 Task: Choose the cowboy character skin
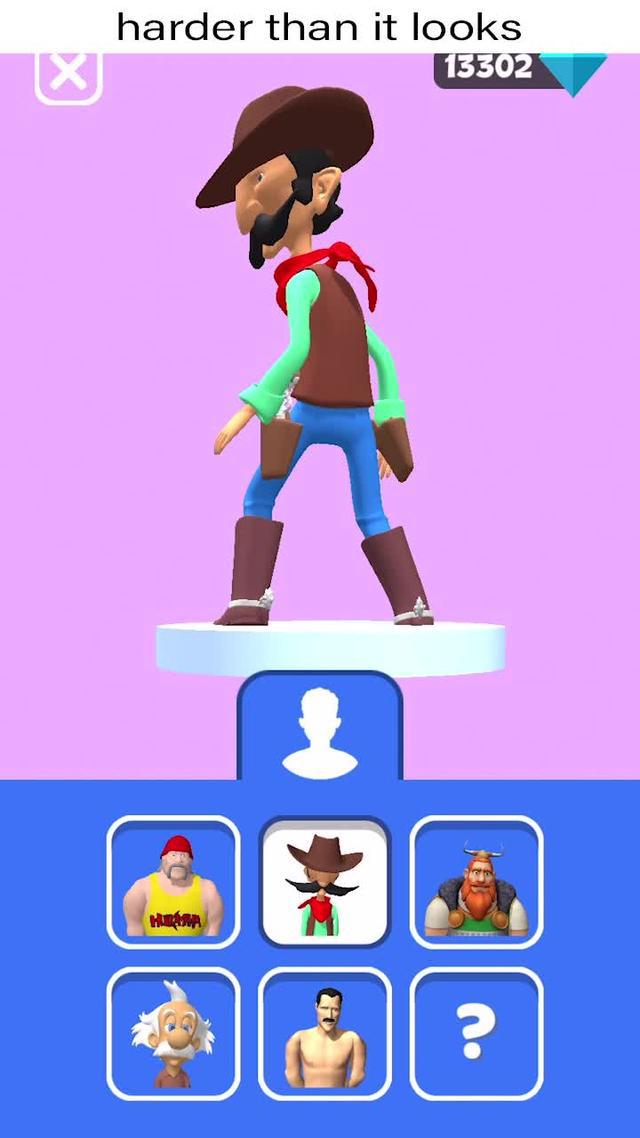coord(325,882)
